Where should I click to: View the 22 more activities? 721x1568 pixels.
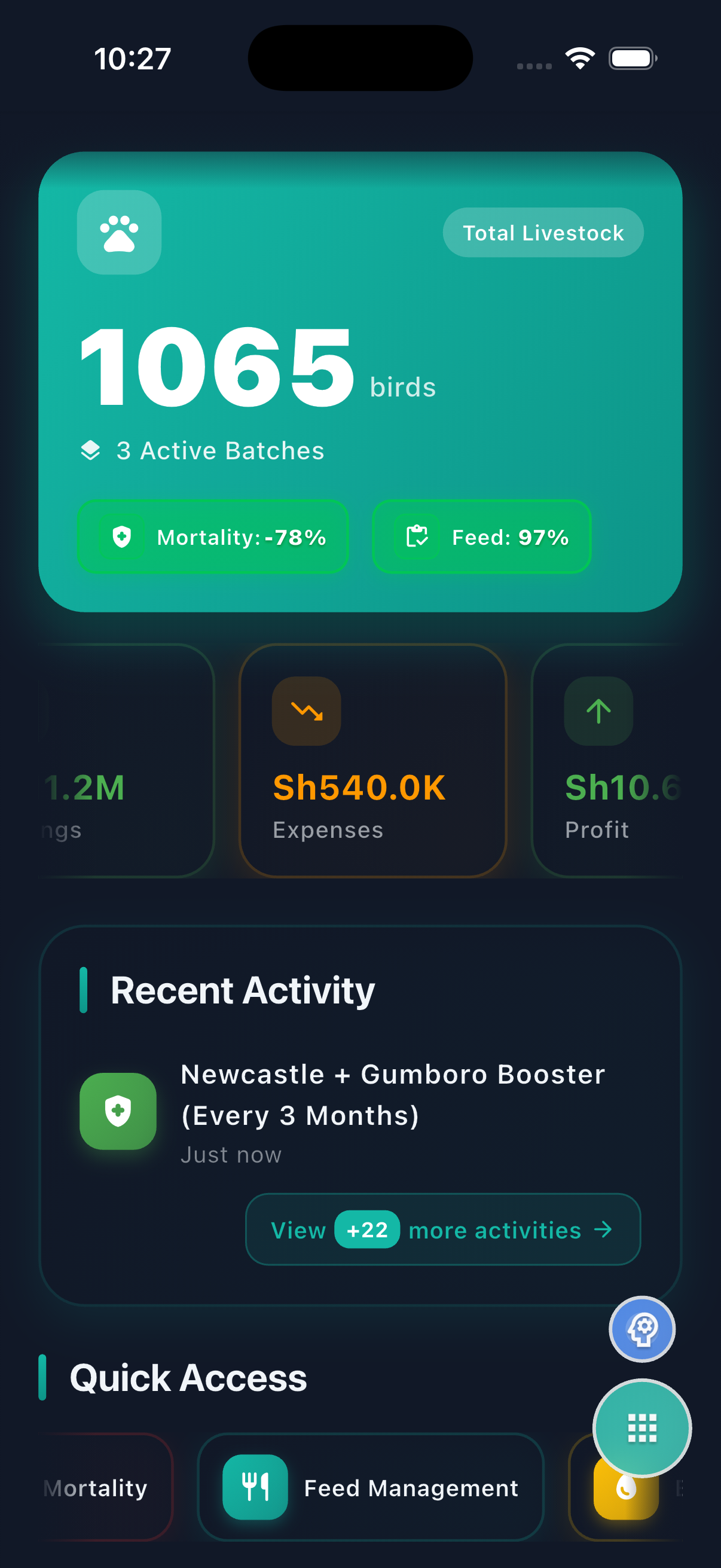click(x=442, y=1230)
